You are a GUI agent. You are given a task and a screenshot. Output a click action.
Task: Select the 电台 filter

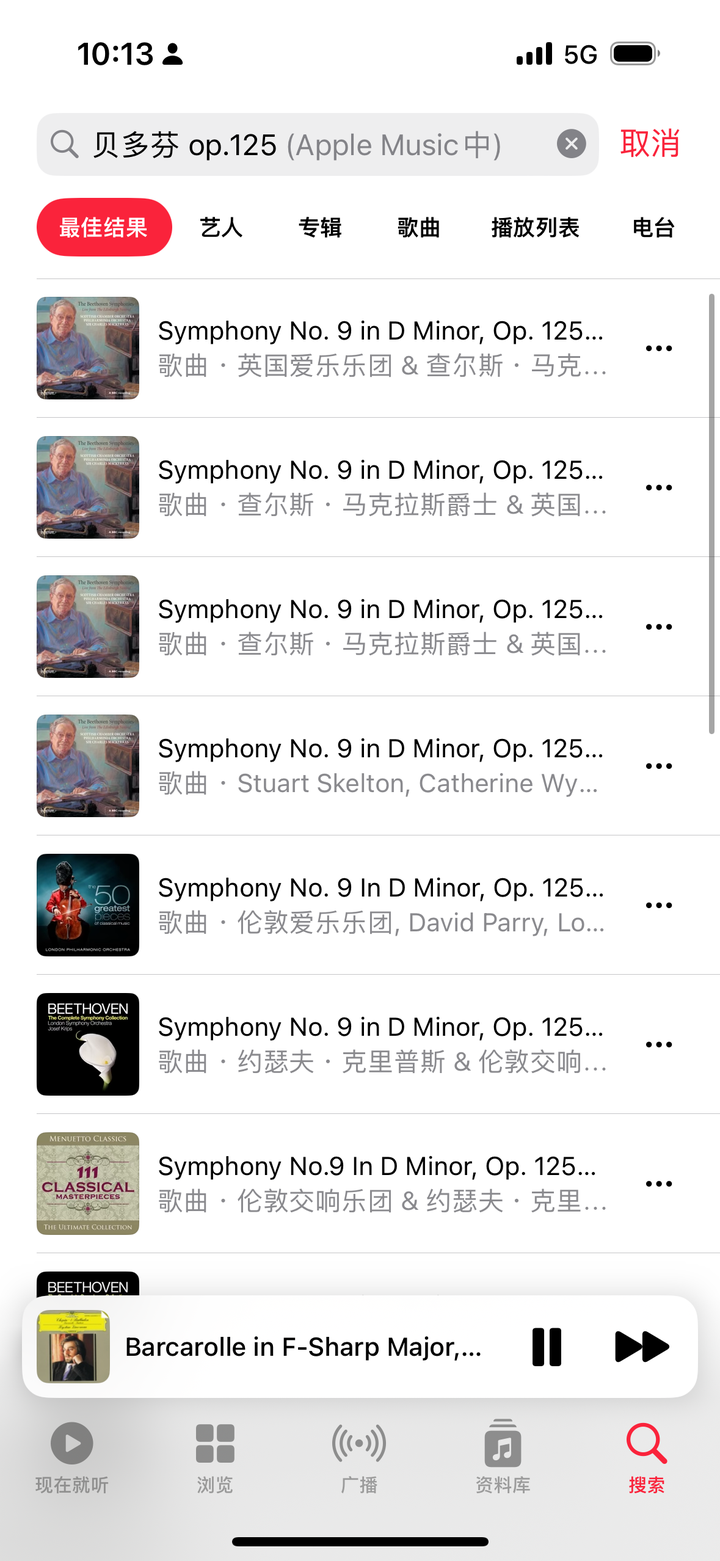[x=653, y=228]
